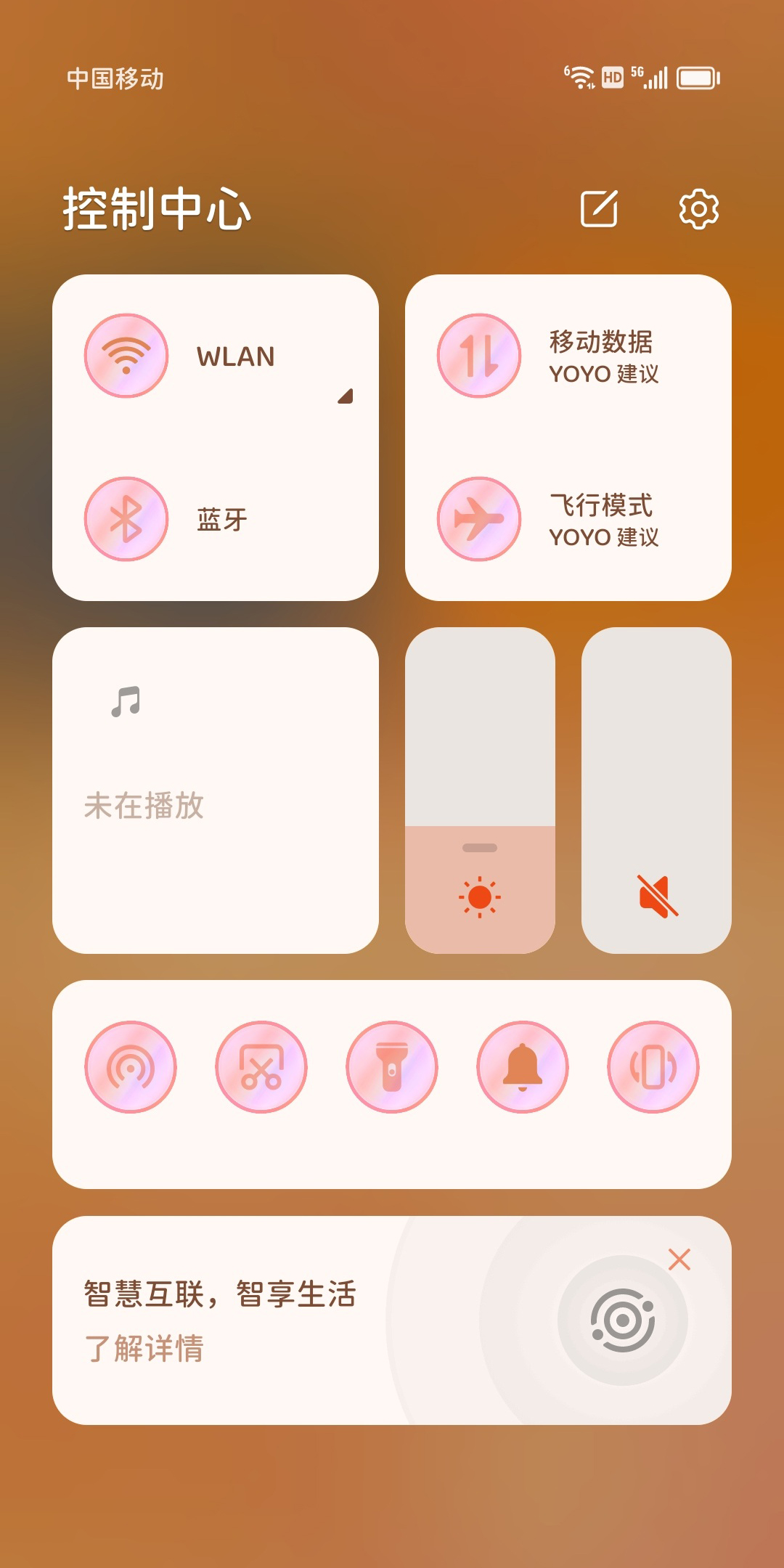Open the edit shortcuts icon

tap(599, 209)
